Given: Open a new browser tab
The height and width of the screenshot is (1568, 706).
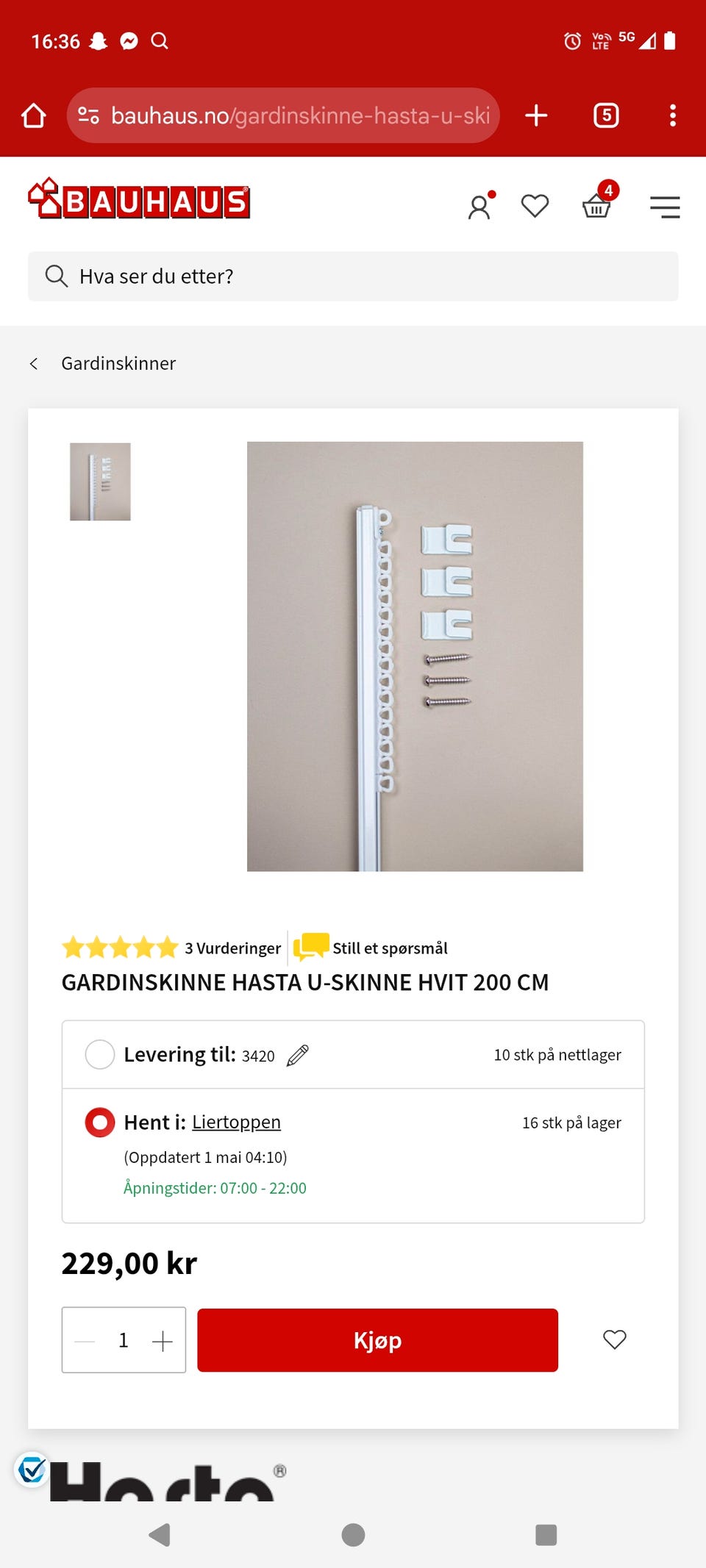Looking at the screenshot, I should coord(536,115).
